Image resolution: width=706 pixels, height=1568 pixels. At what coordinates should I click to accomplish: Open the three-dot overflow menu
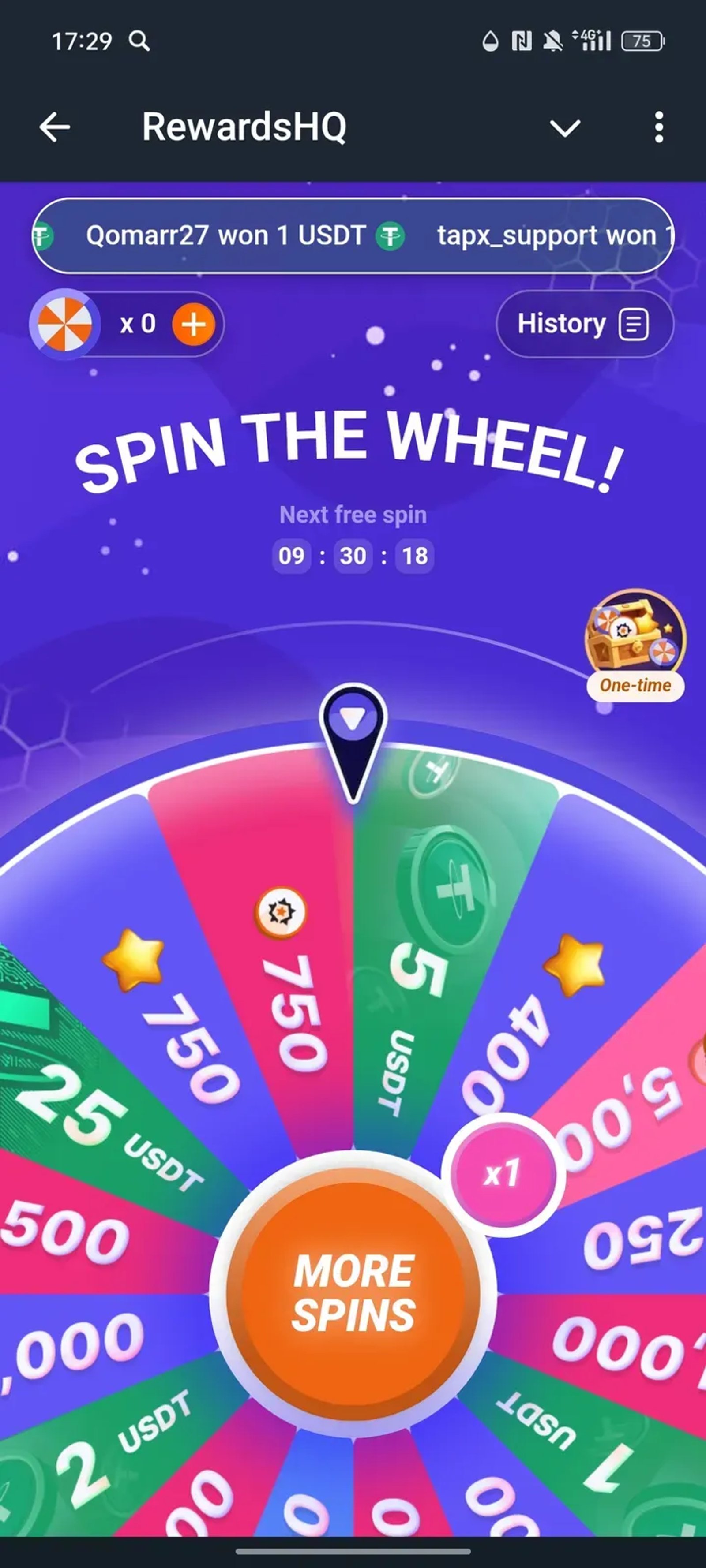[x=658, y=127]
